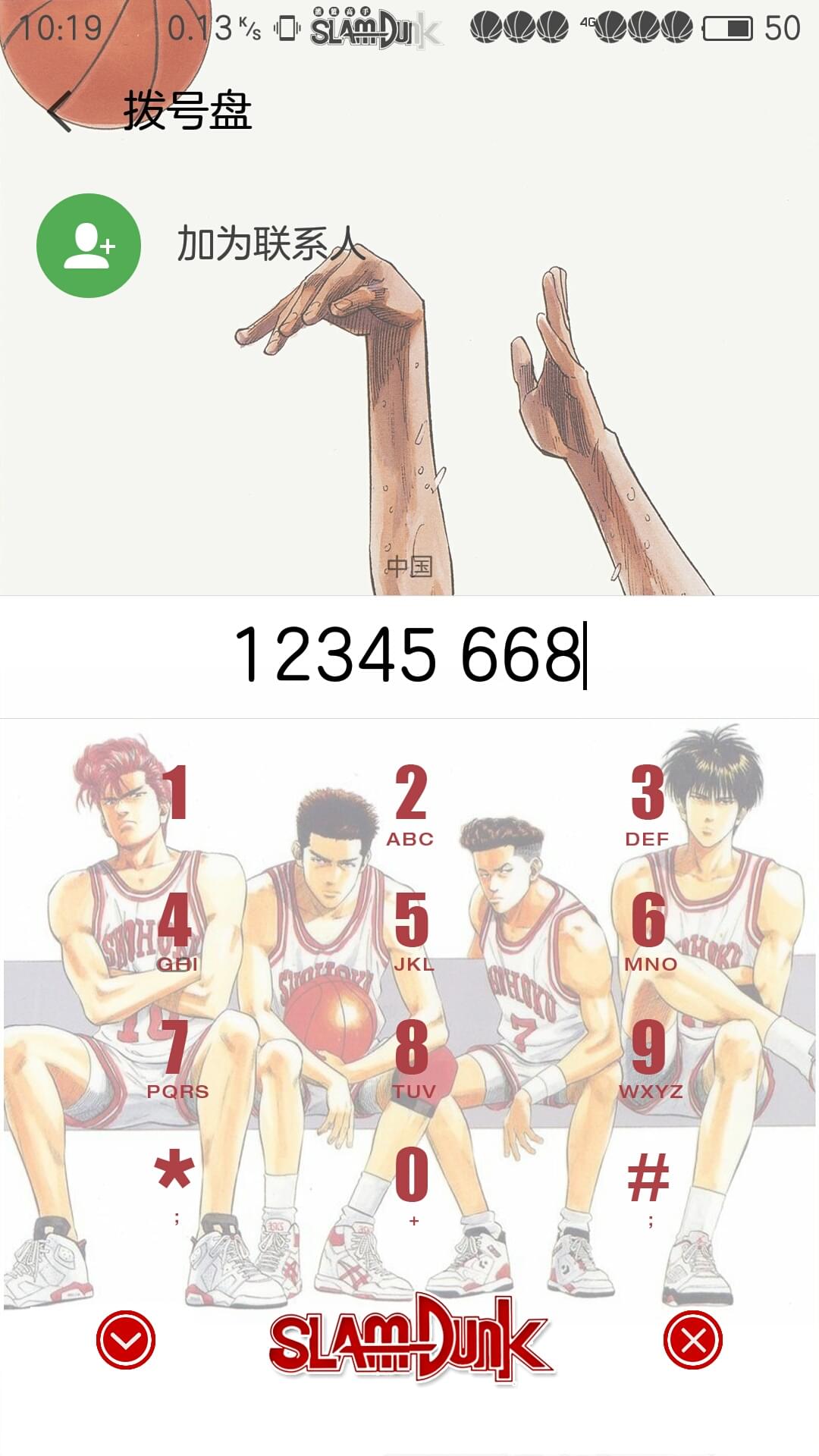Go back from the dialer screen

click(60, 111)
